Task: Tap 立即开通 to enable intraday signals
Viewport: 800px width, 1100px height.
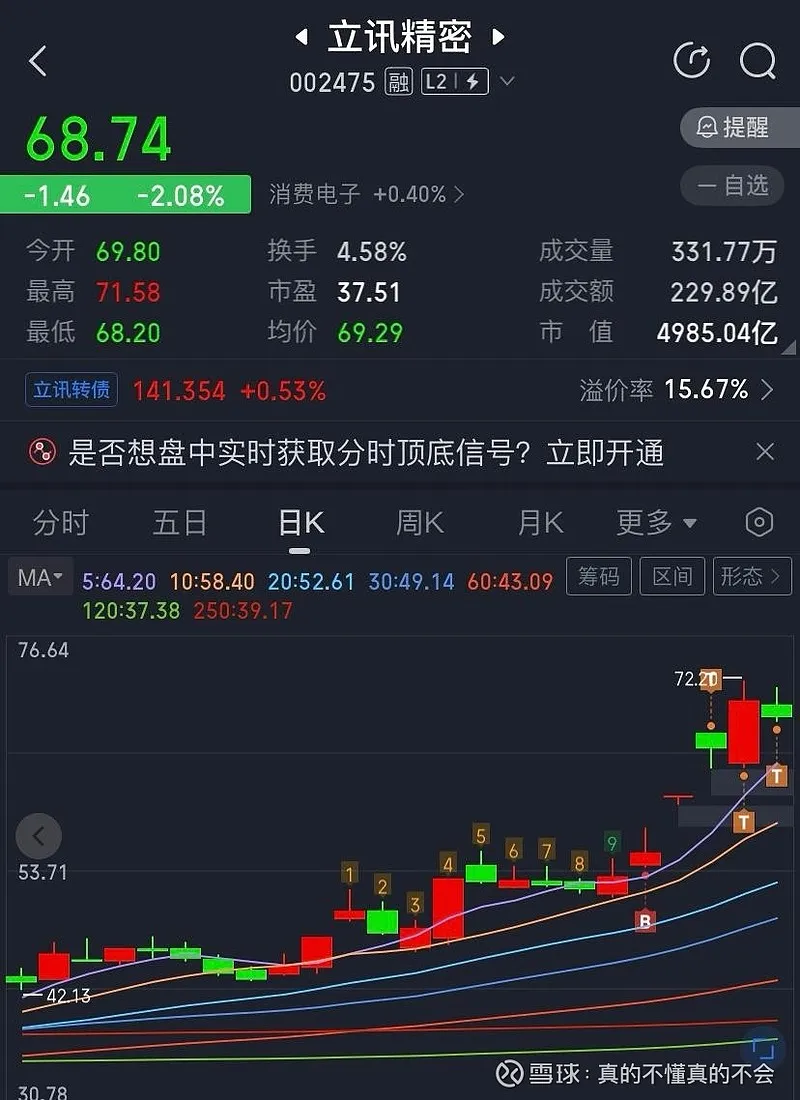Action: (605, 453)
